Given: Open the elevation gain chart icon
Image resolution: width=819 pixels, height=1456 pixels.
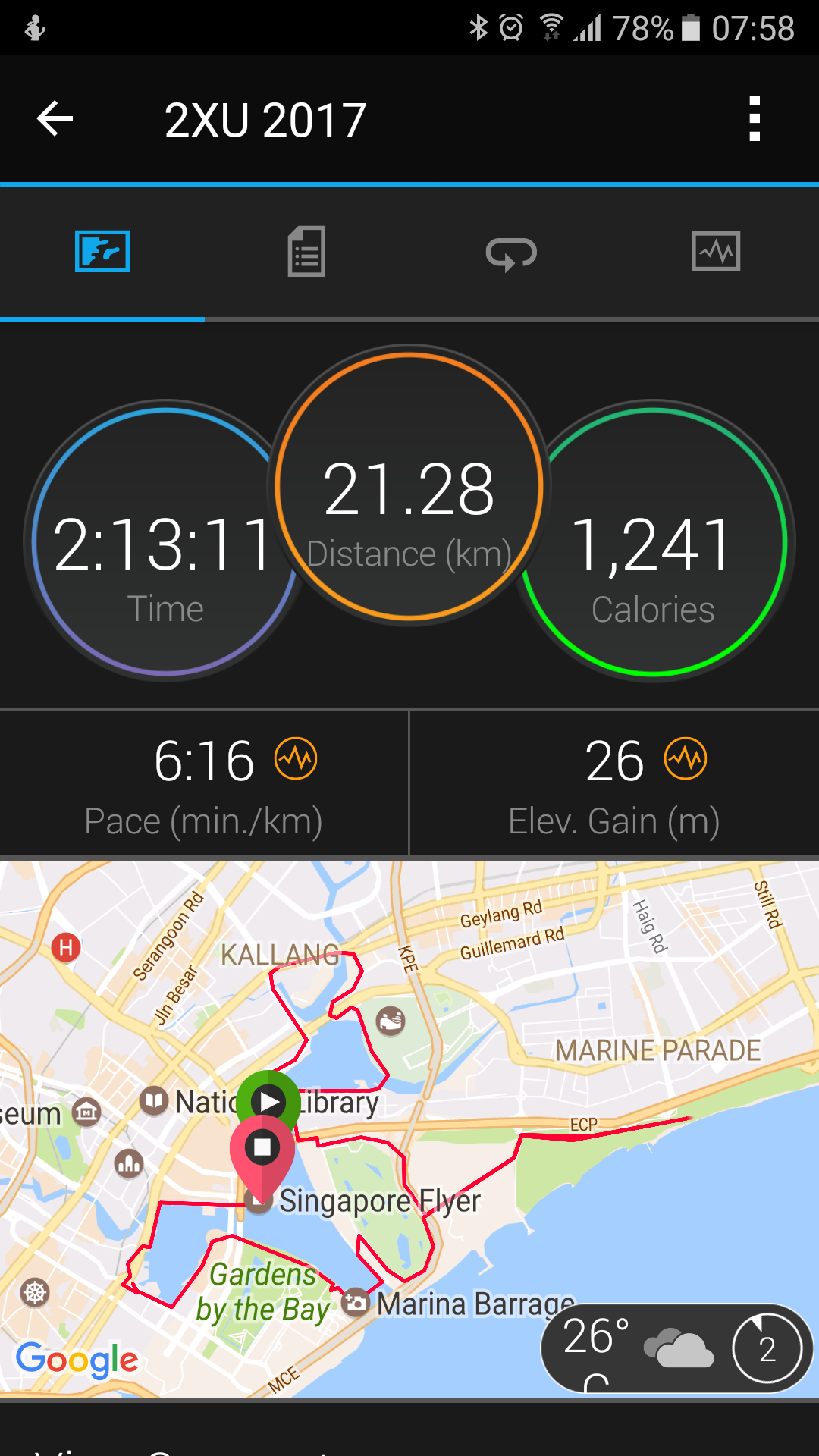Looking at the screenshot, I should click(x=686, y=758).
